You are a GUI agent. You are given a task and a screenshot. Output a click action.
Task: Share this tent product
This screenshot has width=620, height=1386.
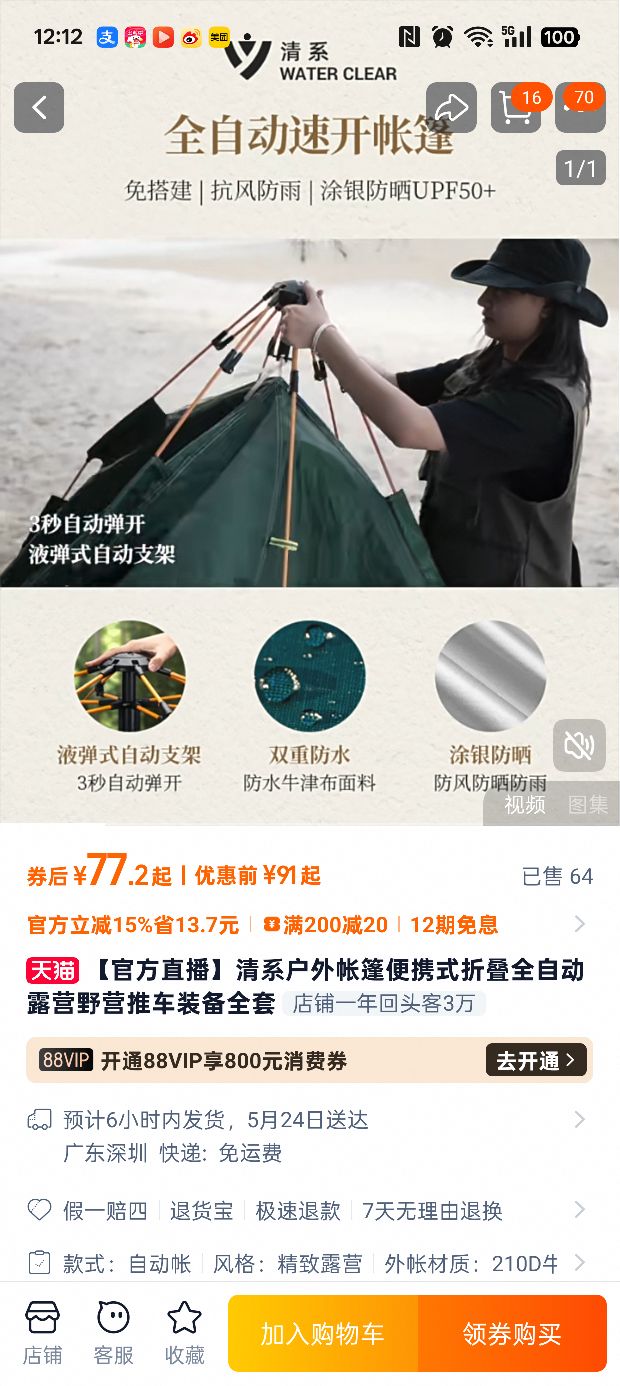click(451, 108)
